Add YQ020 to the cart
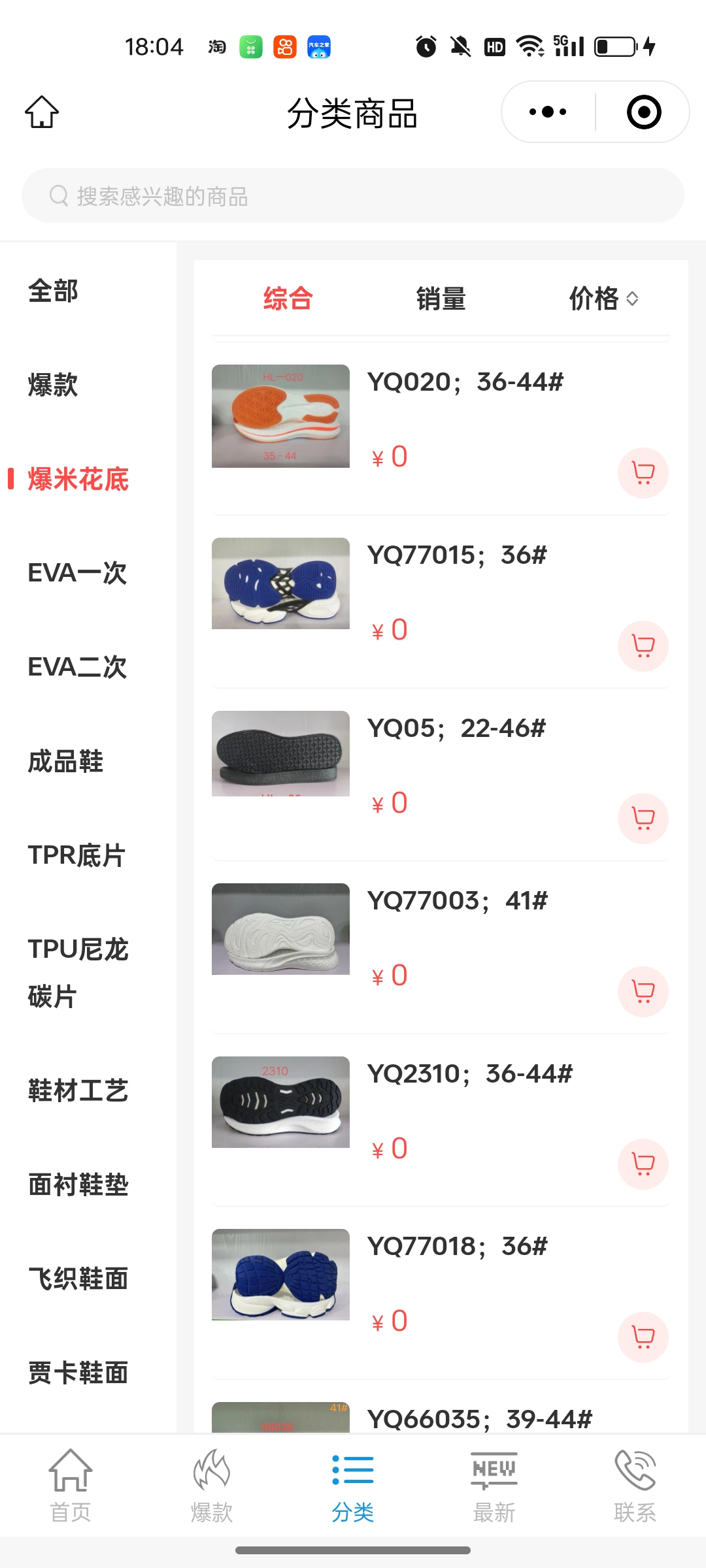Viewport: 706px width, 1568px height. (643, 472)
